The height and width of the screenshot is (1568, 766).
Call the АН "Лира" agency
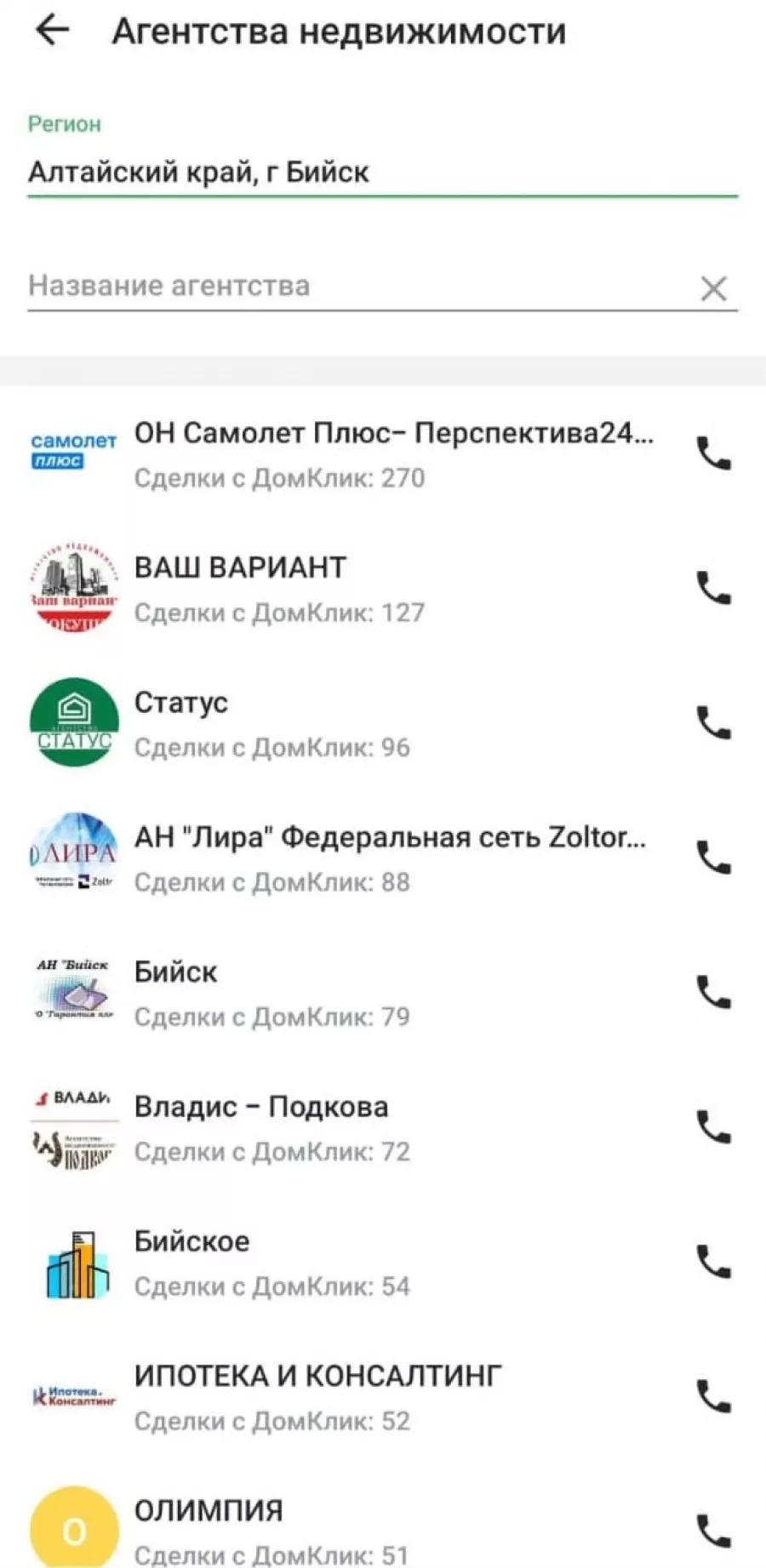713,858
